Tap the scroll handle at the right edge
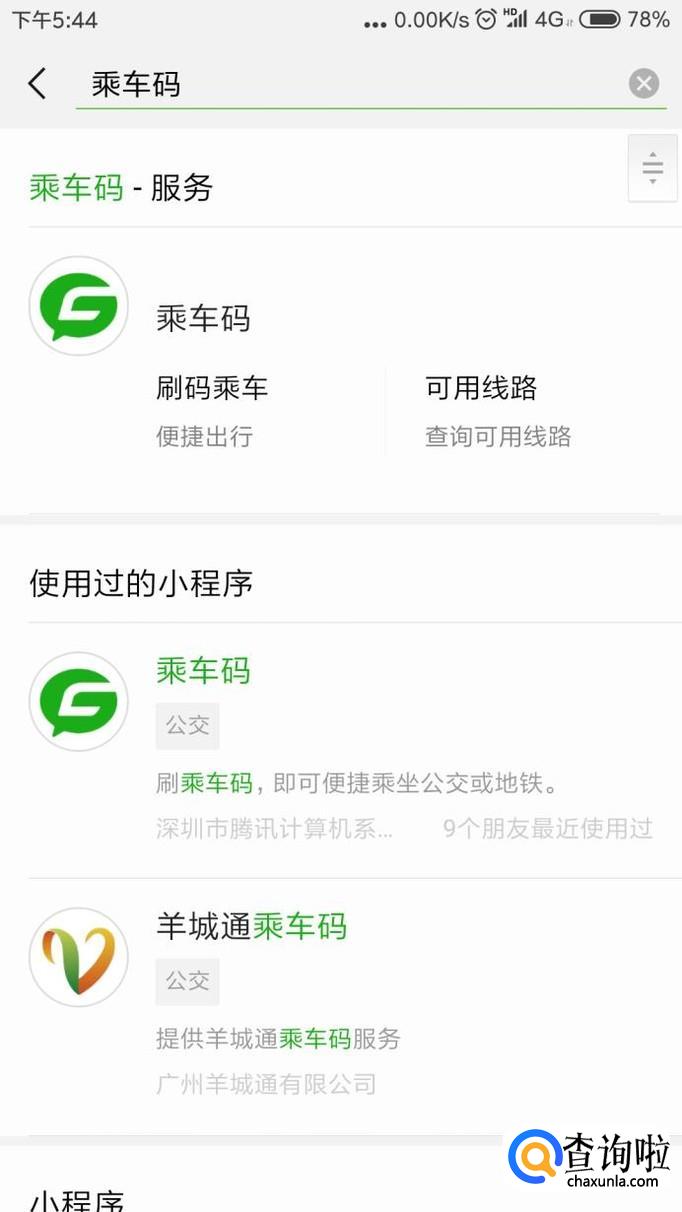This screenshot has height=1212, width=682. click(x=652, y=169)
